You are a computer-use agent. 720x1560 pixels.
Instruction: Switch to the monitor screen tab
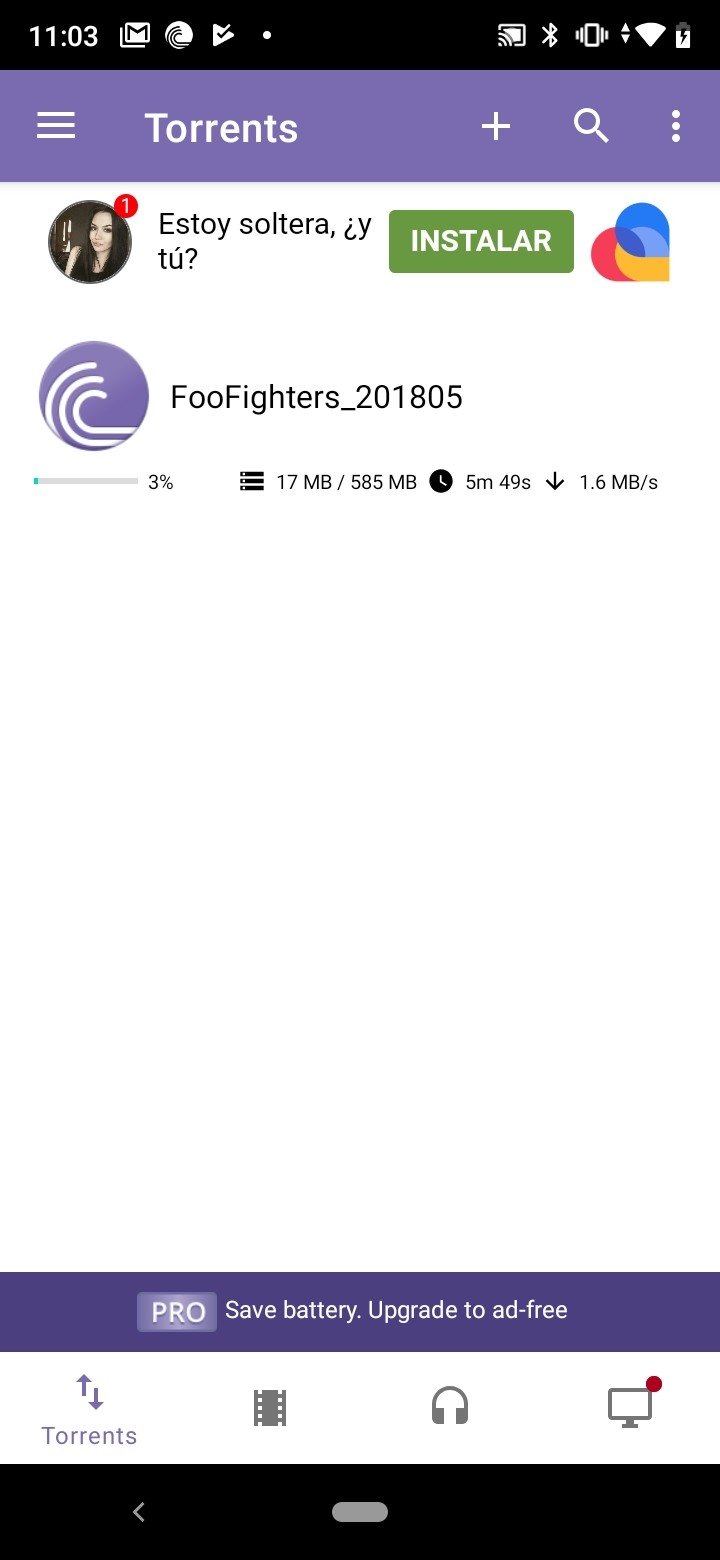tap(630, 1406)
